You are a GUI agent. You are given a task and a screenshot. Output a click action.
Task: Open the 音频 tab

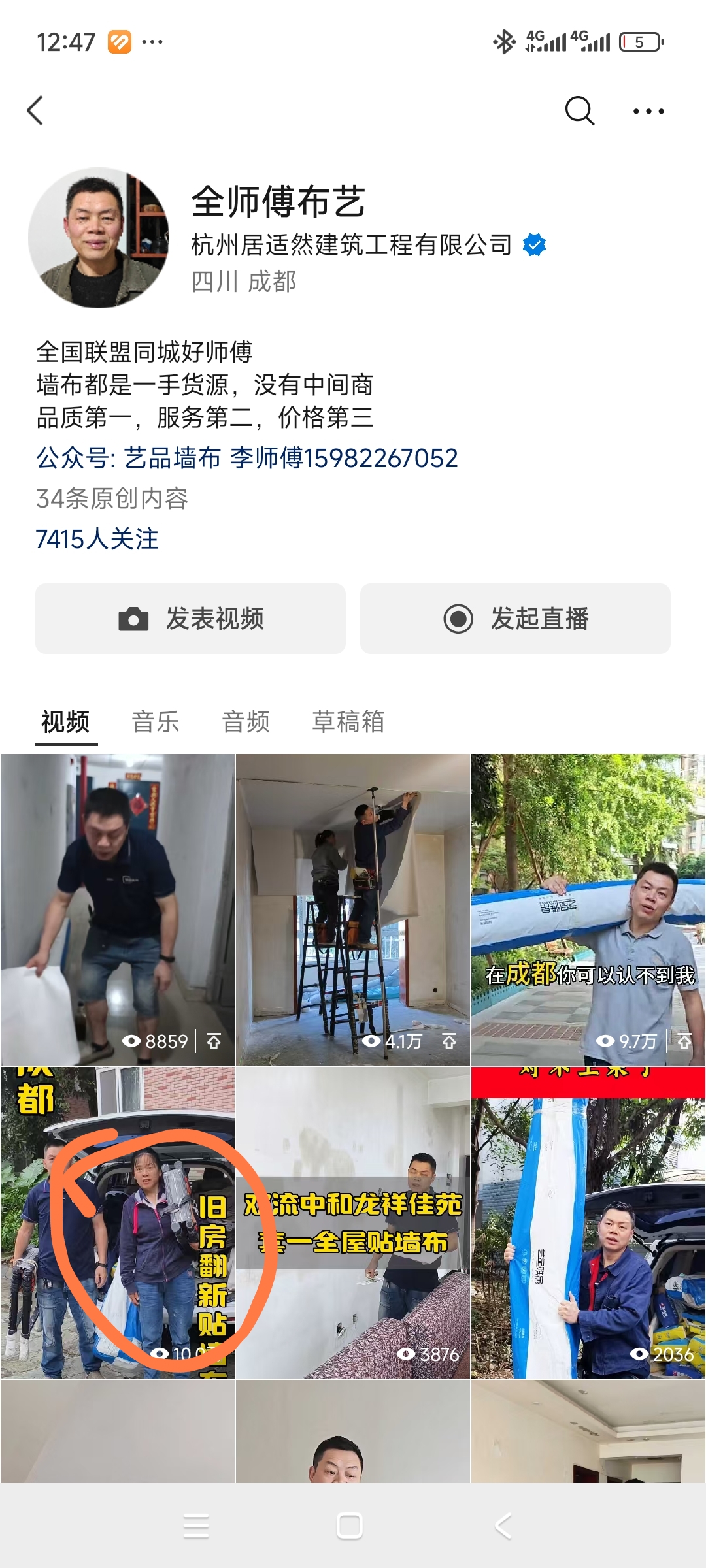coord(247,721)
